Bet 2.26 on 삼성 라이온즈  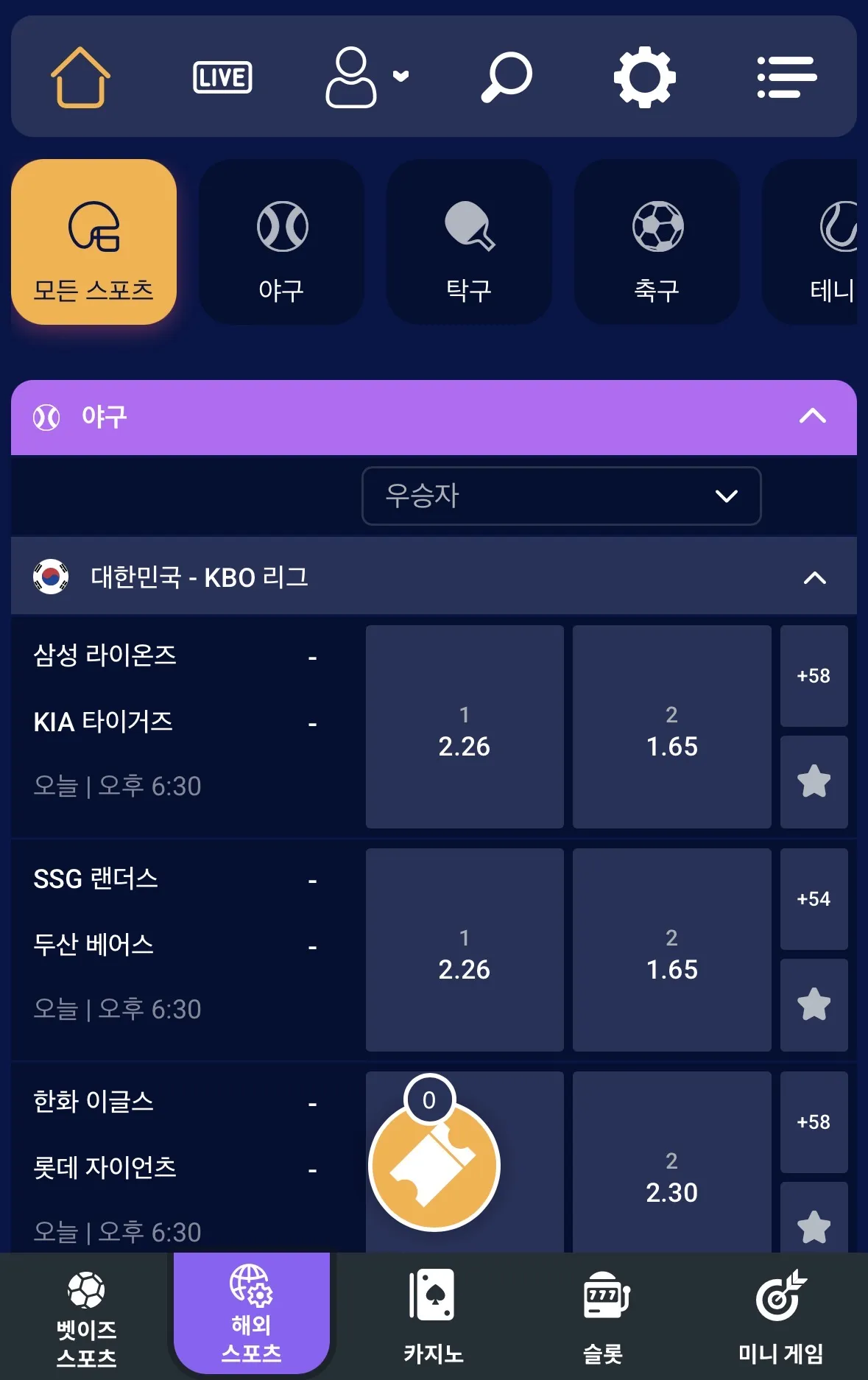coord(465,727)
